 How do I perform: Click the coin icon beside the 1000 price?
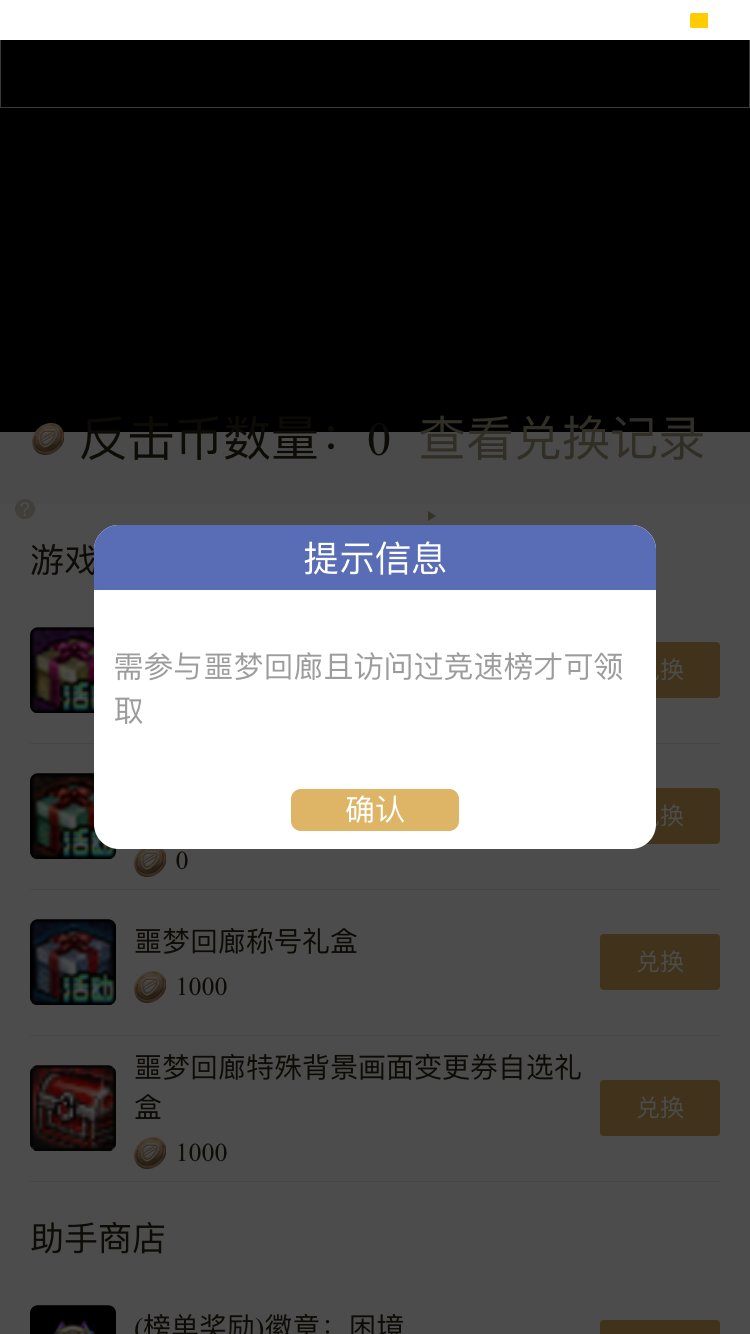tap(148, 987)
